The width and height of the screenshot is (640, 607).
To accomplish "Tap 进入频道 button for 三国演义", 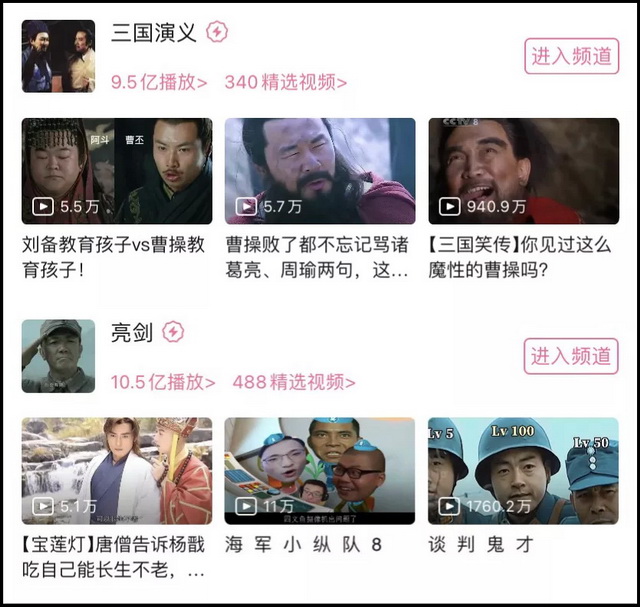I will (571, 56).
